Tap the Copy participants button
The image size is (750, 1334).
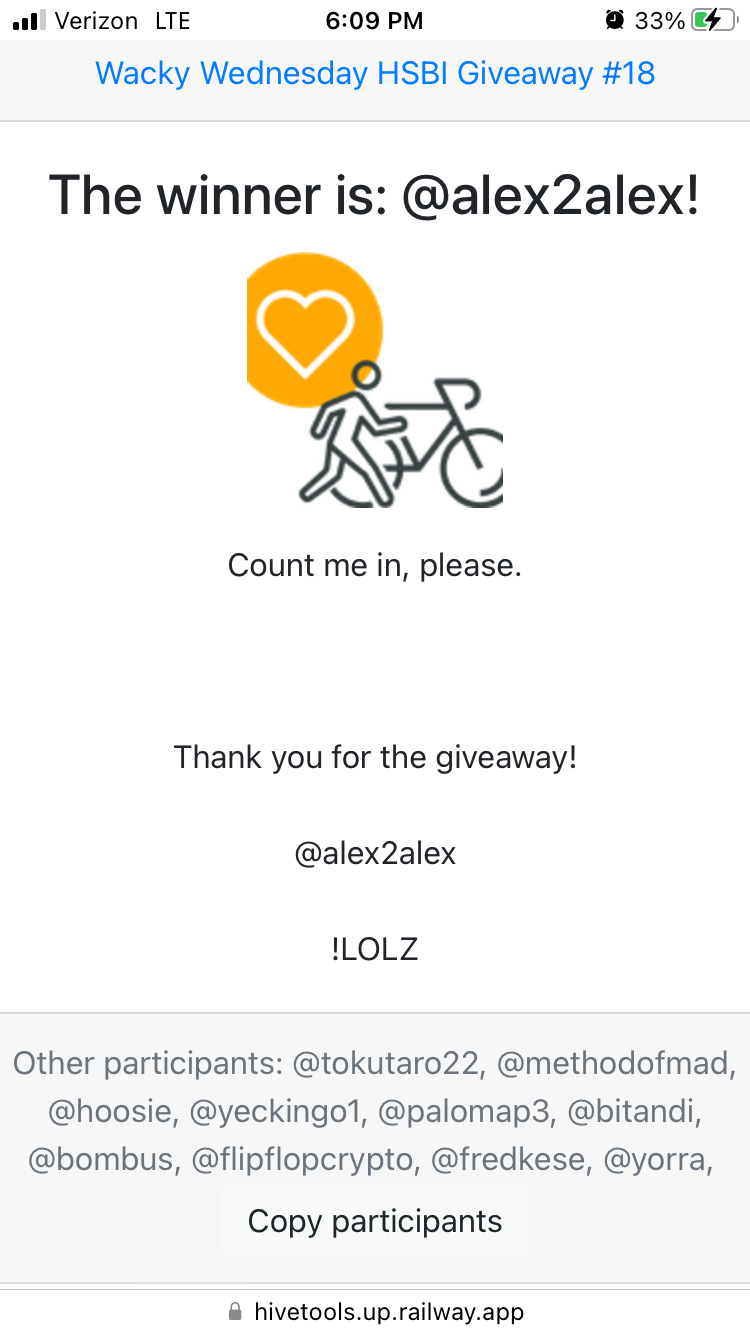point(375,1221)
